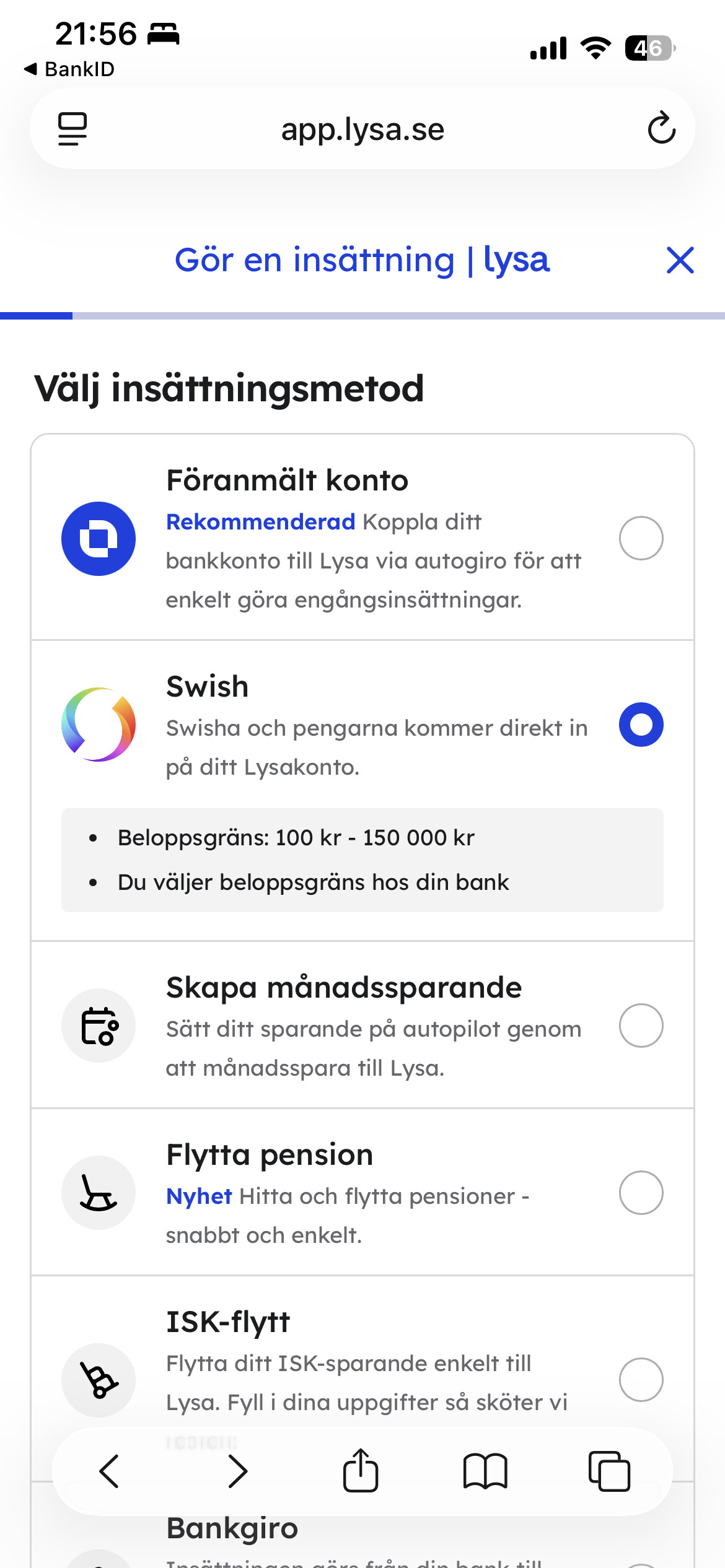Open the page format menu icon
725x1568 pixels.
(x=72, y=129)
